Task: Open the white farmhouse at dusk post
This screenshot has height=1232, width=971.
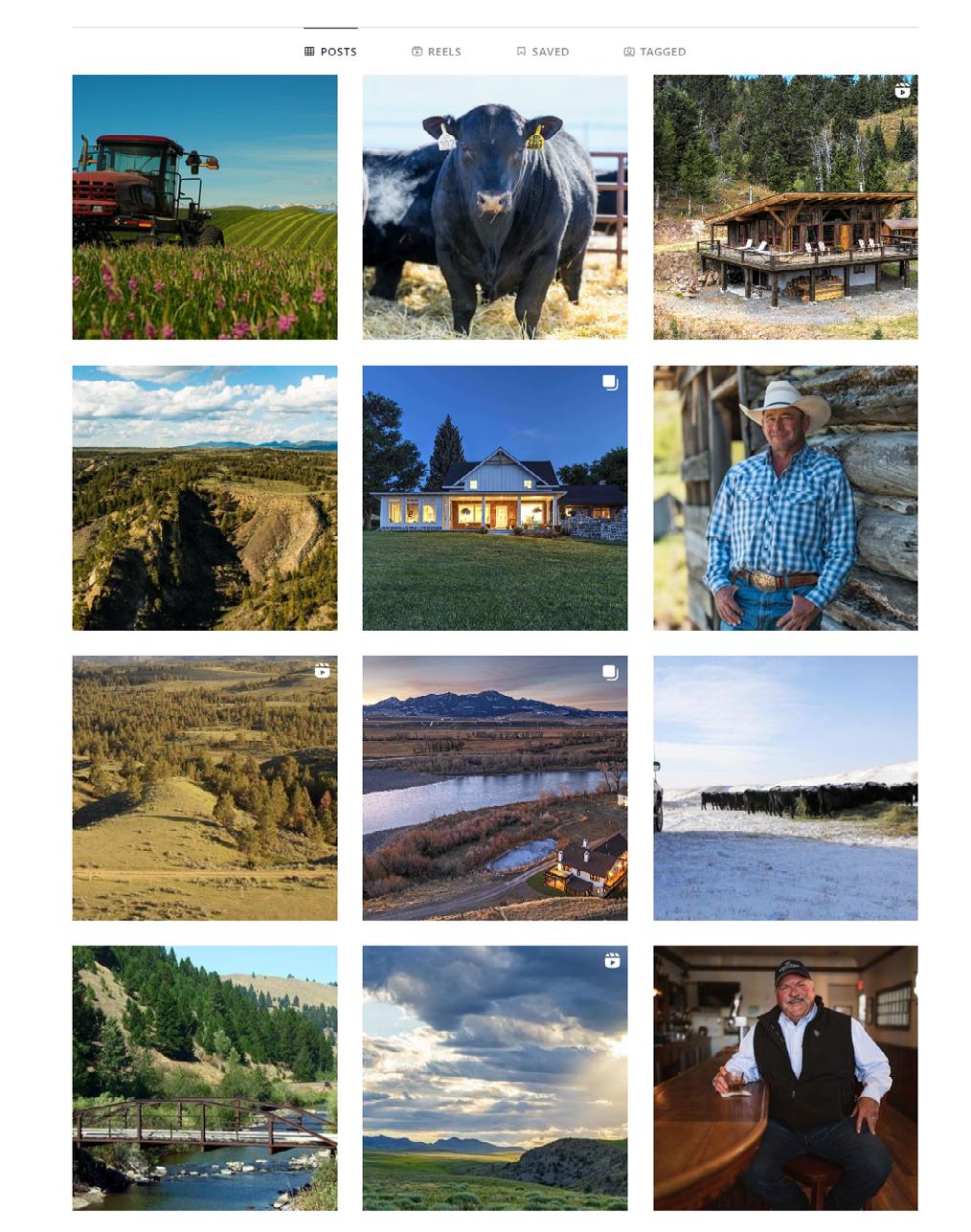Action: (x=495, y=498)
